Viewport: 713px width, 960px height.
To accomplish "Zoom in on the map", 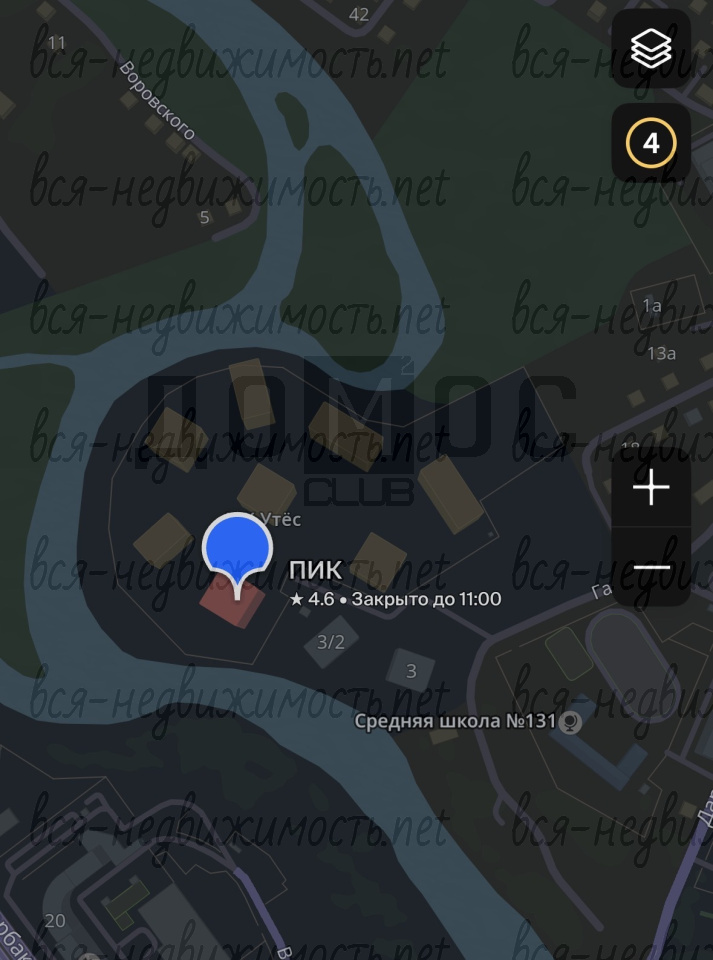I will 651,489.
